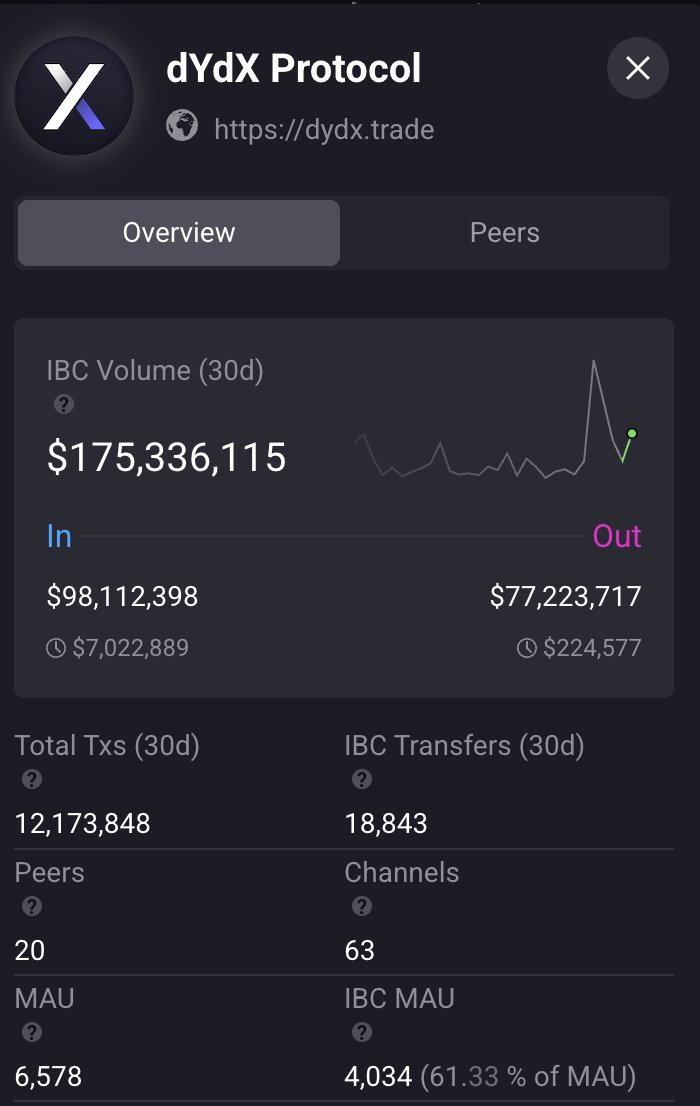Image resolution: width=700 pixels, height=1106 pixels.
Task: Show help for IBC Transfers (30d)
Action: [362, 779]
